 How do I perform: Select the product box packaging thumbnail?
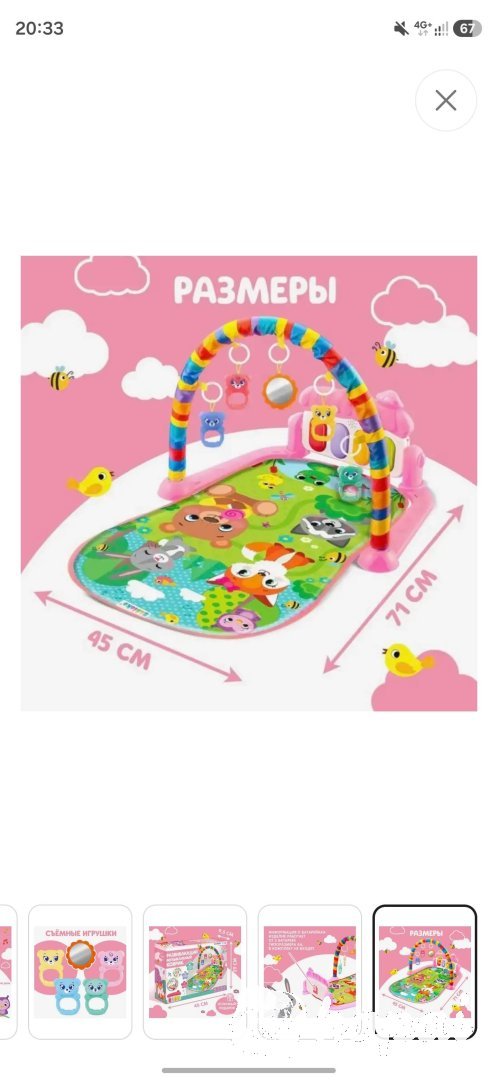pos(195,972)
